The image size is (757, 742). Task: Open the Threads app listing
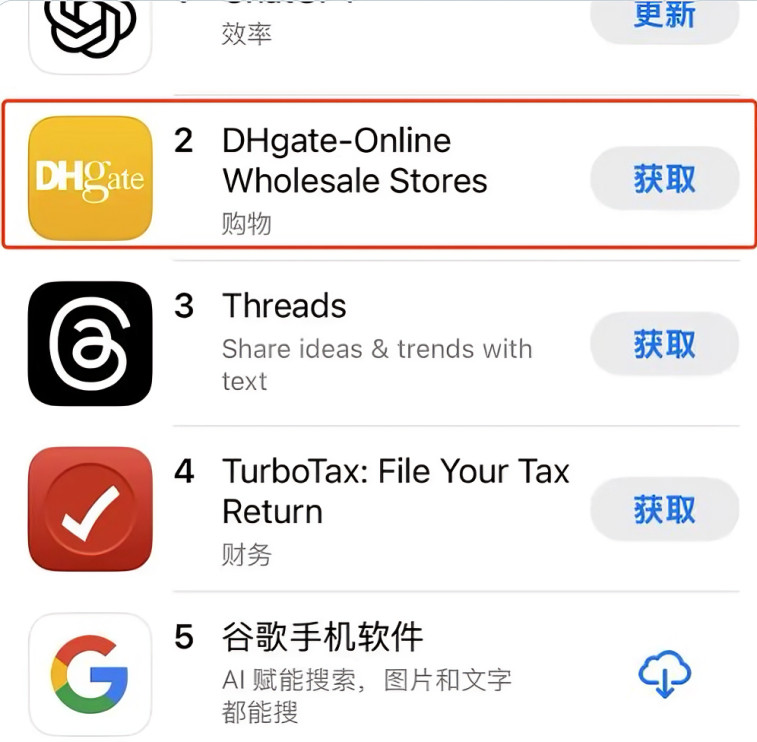point(284,306)
